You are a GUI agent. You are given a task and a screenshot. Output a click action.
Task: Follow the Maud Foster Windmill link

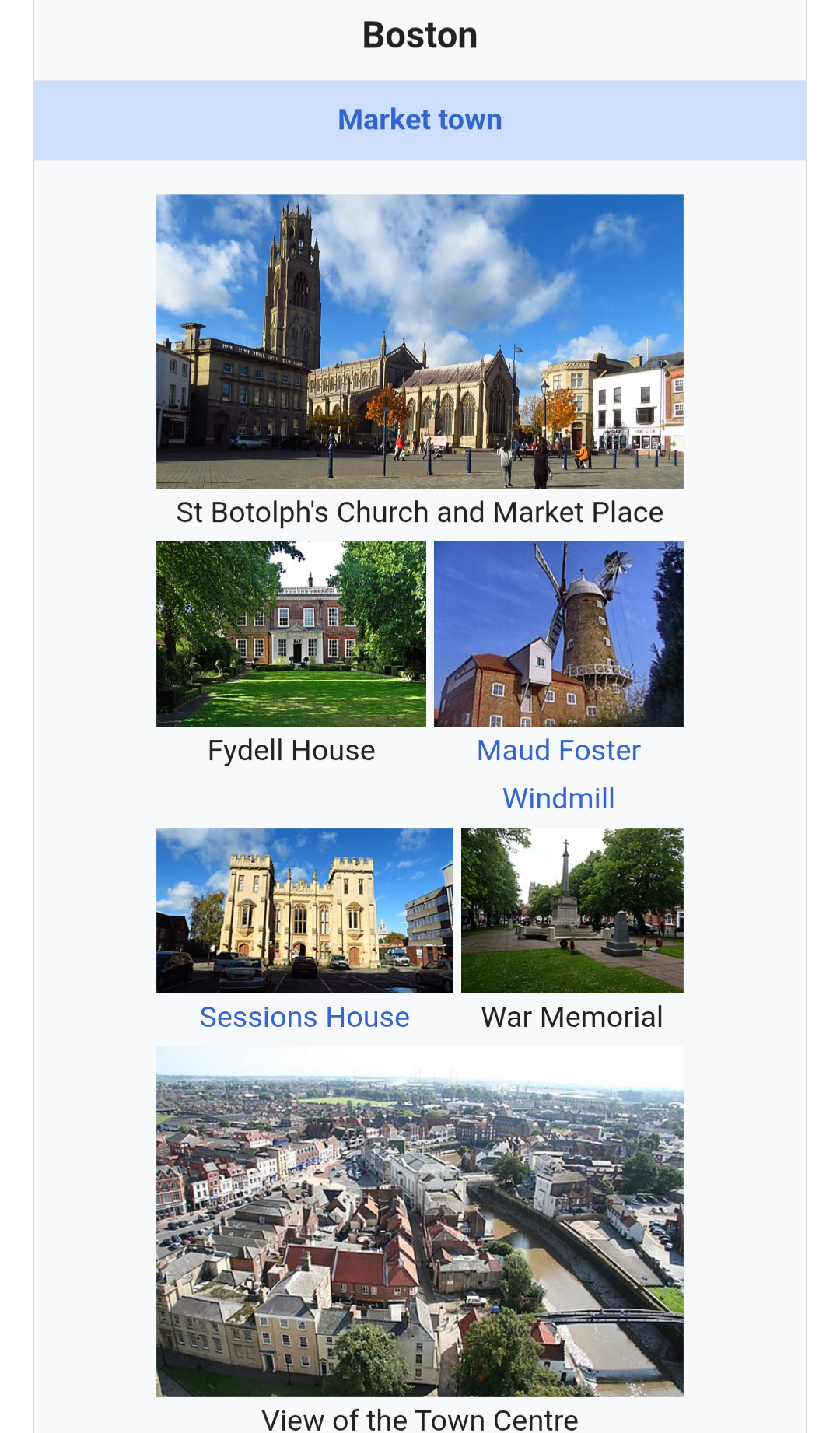click(x=558, y=752)
